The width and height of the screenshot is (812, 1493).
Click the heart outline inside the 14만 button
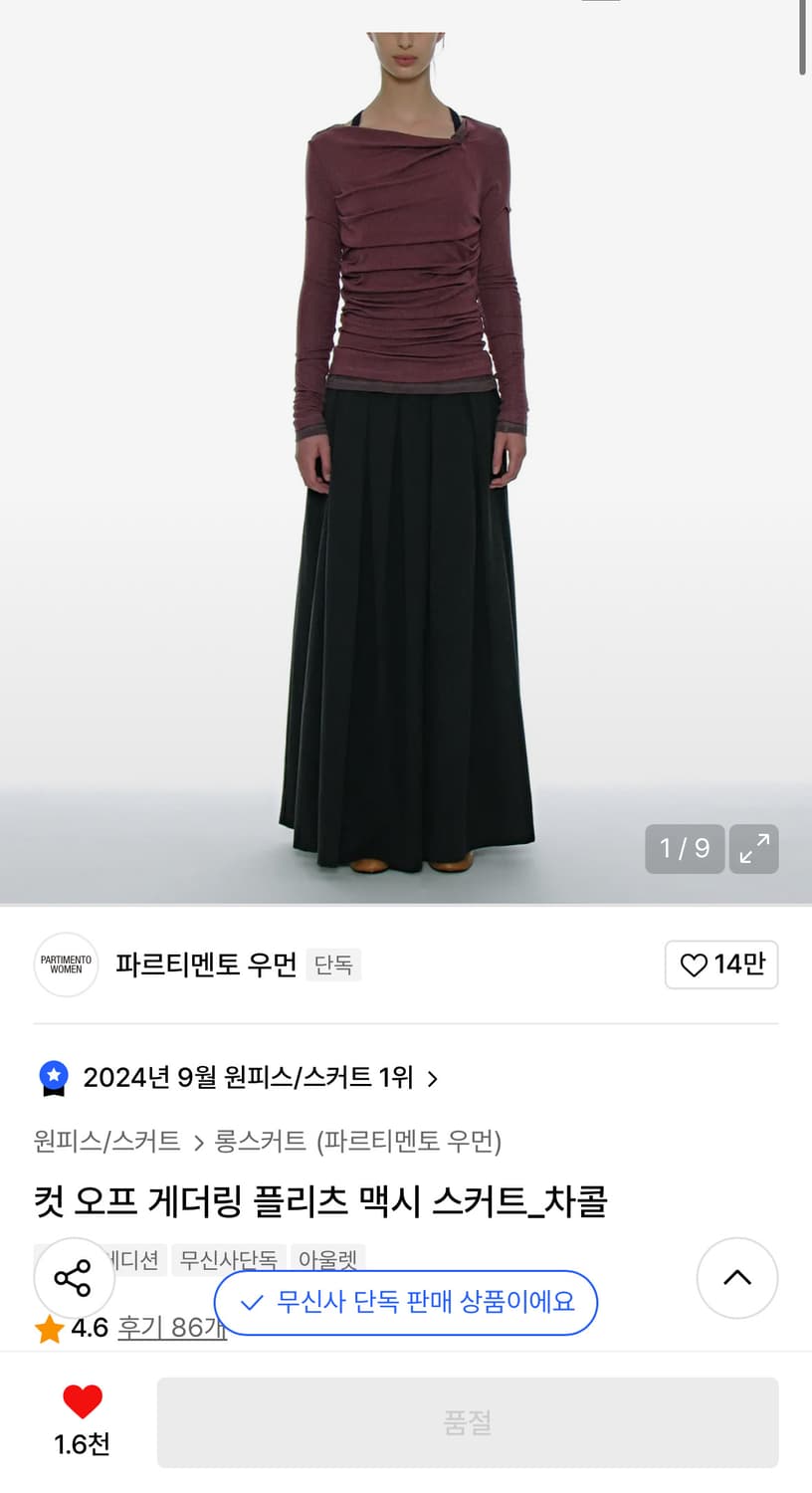pos(694,964)
